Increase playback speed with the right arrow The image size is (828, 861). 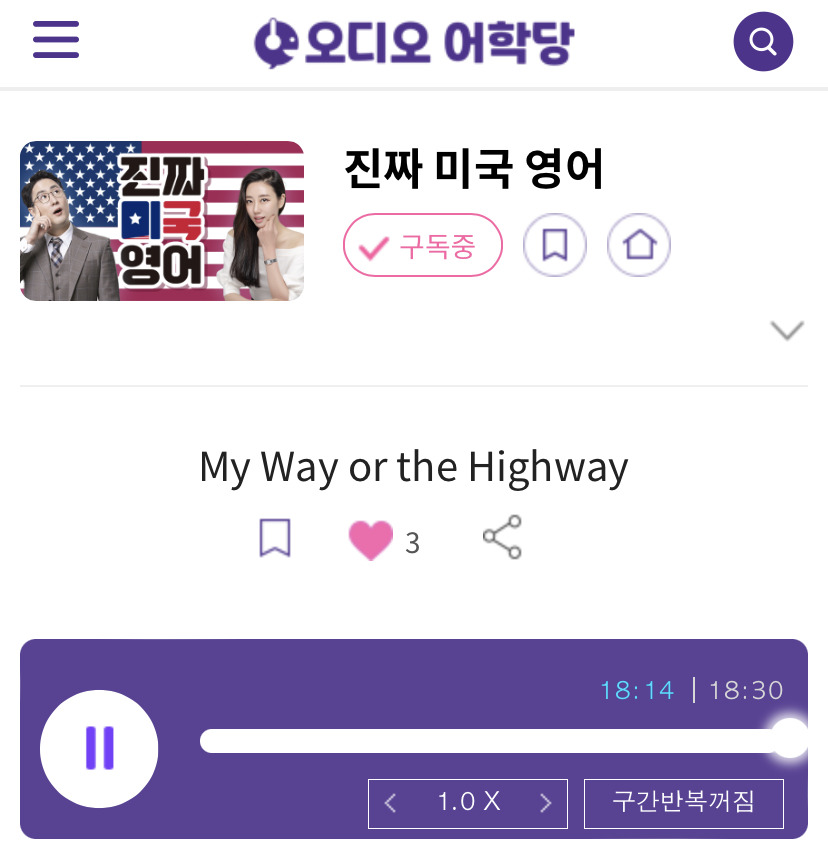coord(546,803)
